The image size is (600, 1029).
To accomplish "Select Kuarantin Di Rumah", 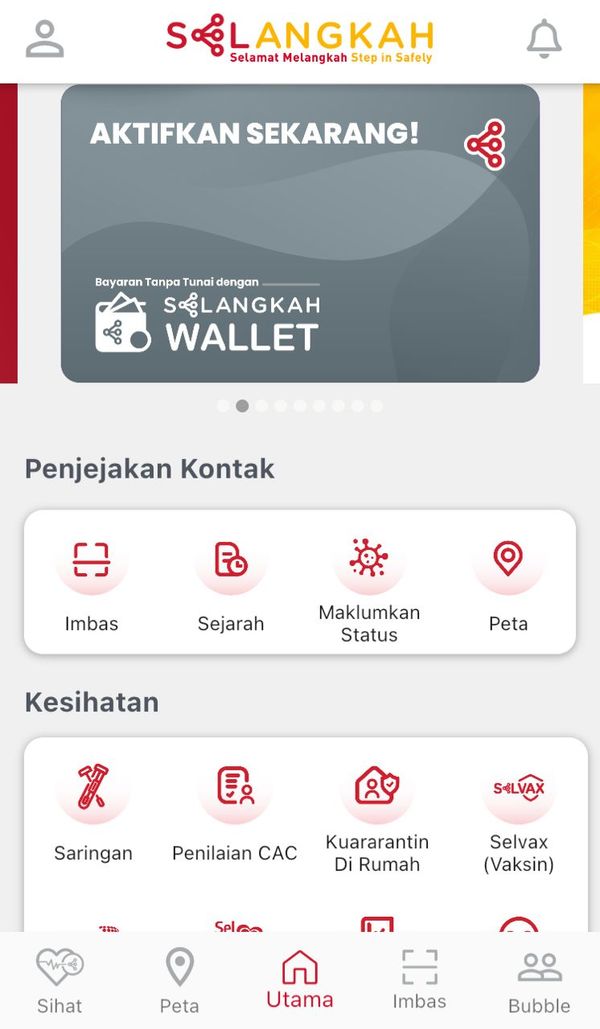I will (376, 817).
